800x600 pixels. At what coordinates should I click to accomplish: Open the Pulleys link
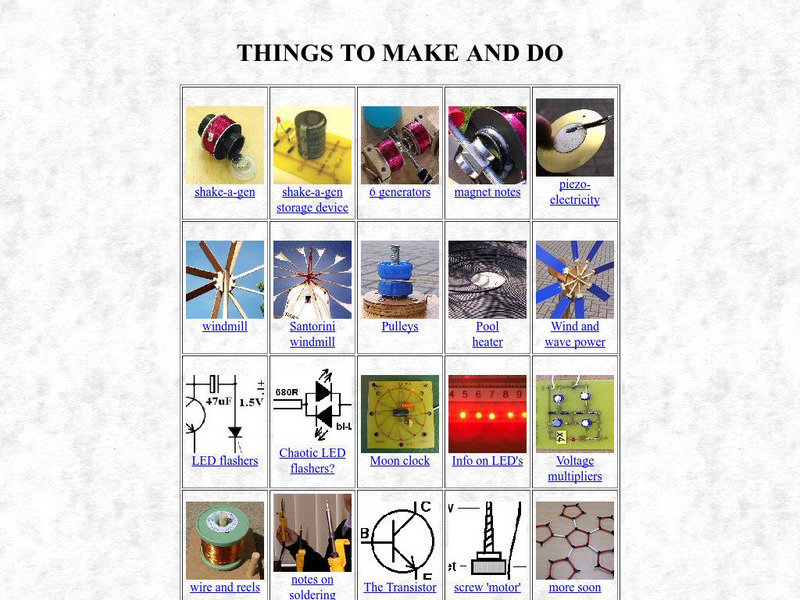[399, 326]
